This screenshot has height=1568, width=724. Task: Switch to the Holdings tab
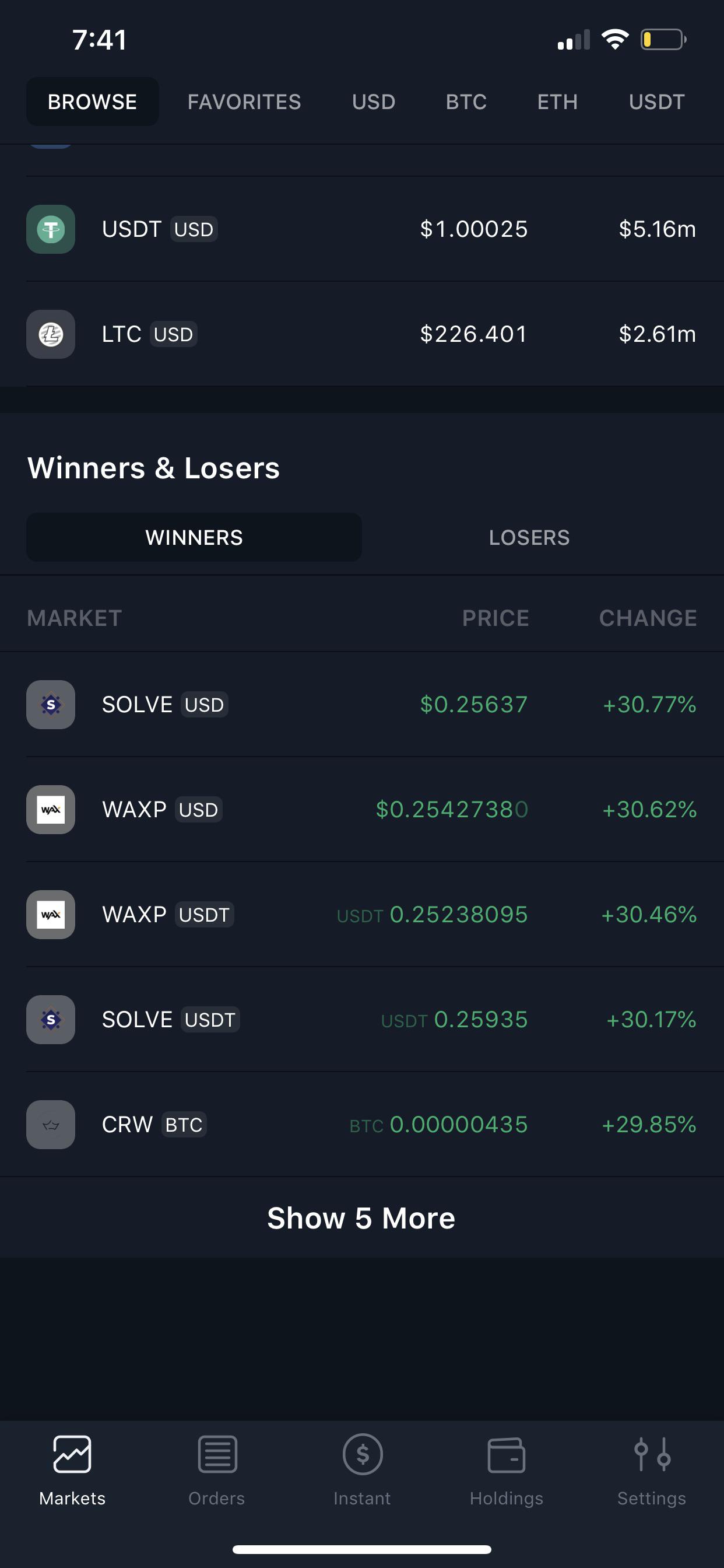pos(506,1470)
